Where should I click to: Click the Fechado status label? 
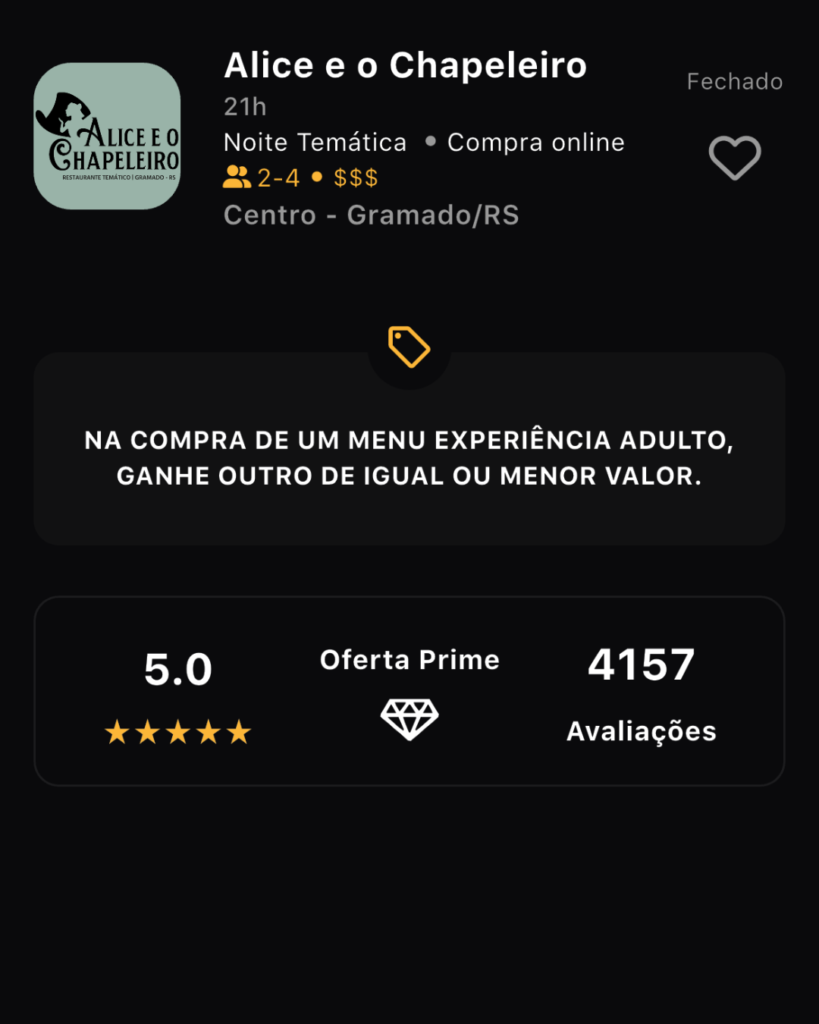(x=734, y=82)
